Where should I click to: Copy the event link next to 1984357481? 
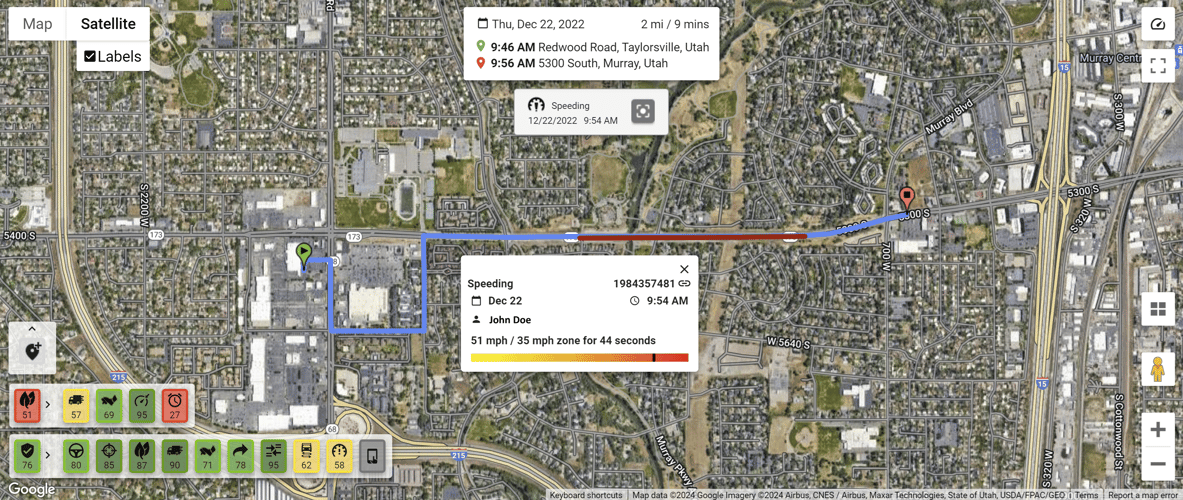tap(685, 284)
